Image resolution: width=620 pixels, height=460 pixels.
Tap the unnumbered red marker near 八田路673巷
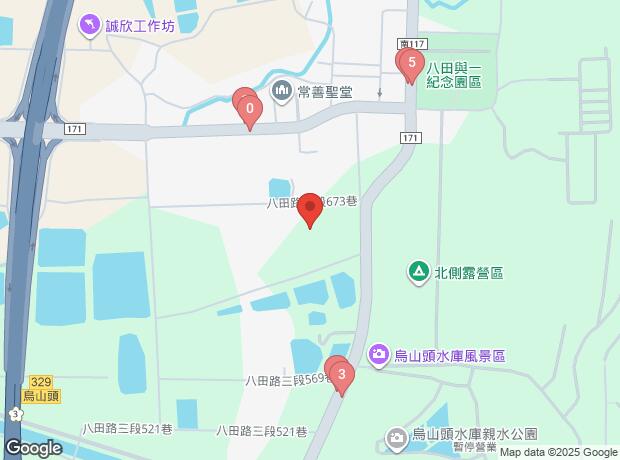point(310,209)
